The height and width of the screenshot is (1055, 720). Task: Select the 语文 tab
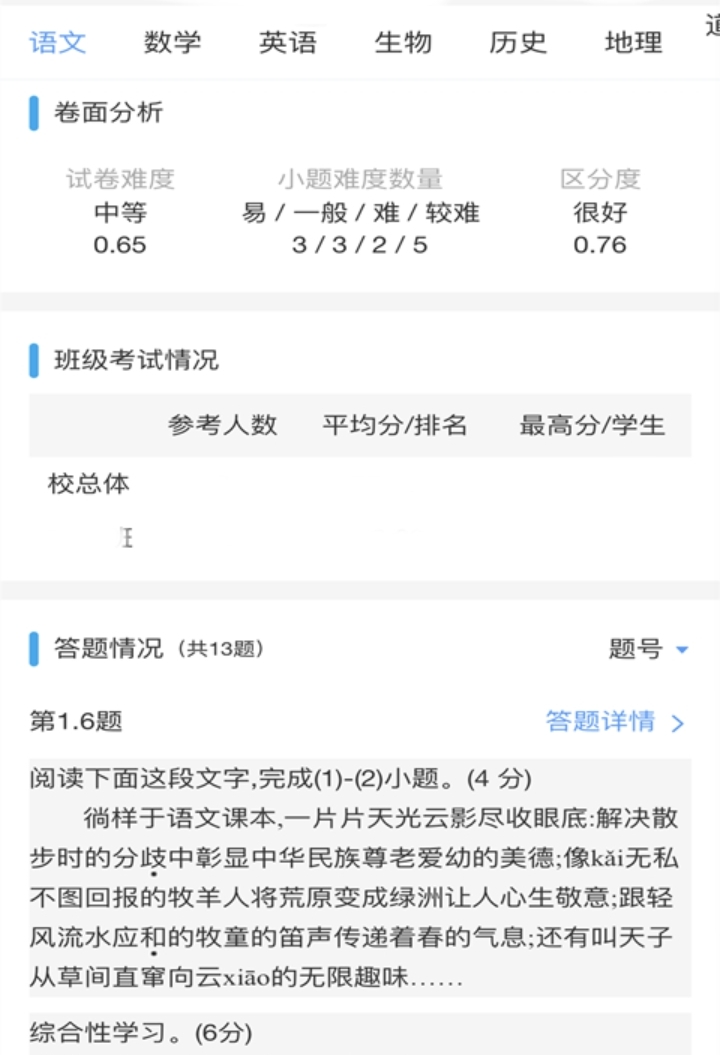click(58, 42)
